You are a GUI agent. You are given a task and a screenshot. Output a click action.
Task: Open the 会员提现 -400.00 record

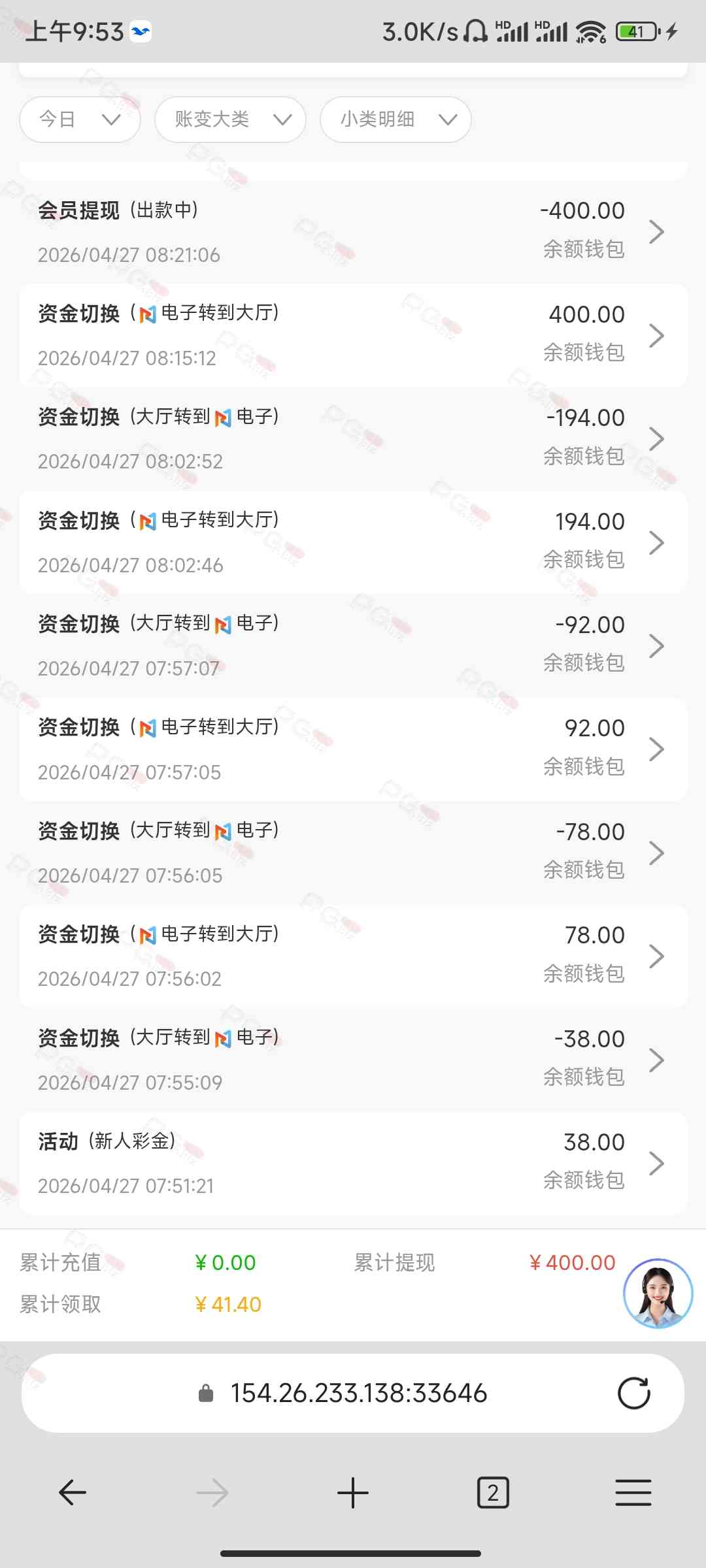tap(353, 232)
